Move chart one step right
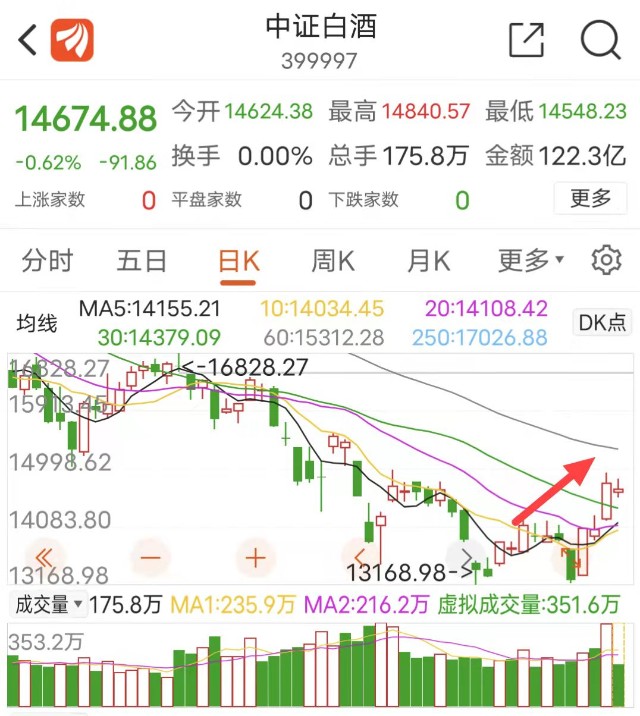This screenshot has width=640, height=716. coord(466,557)
